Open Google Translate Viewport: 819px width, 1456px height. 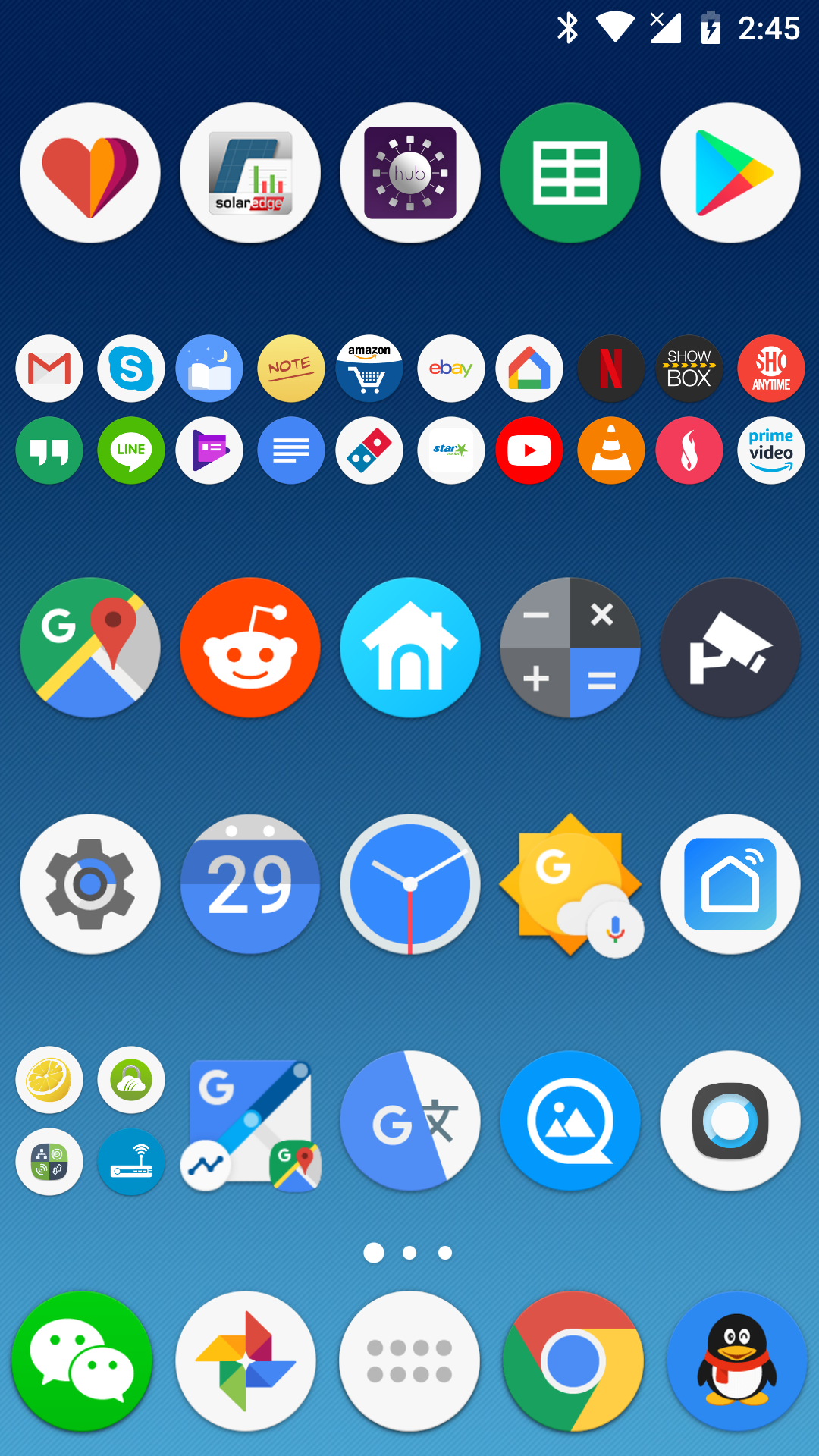(x=410, y=1121)
